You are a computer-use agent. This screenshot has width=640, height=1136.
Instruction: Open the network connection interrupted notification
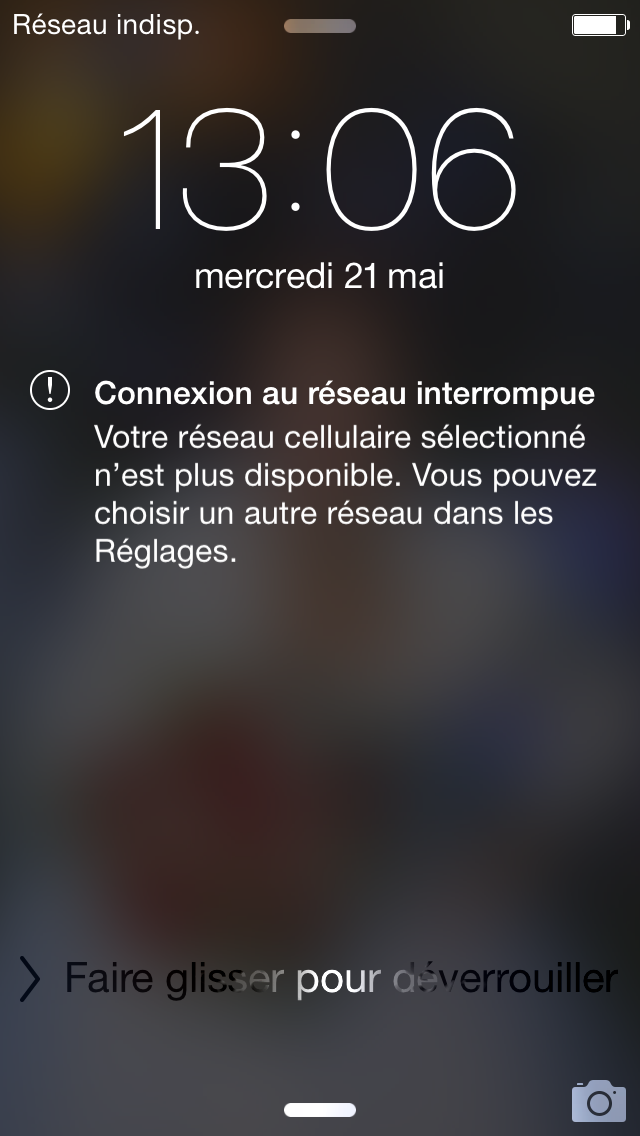(320, 469)
